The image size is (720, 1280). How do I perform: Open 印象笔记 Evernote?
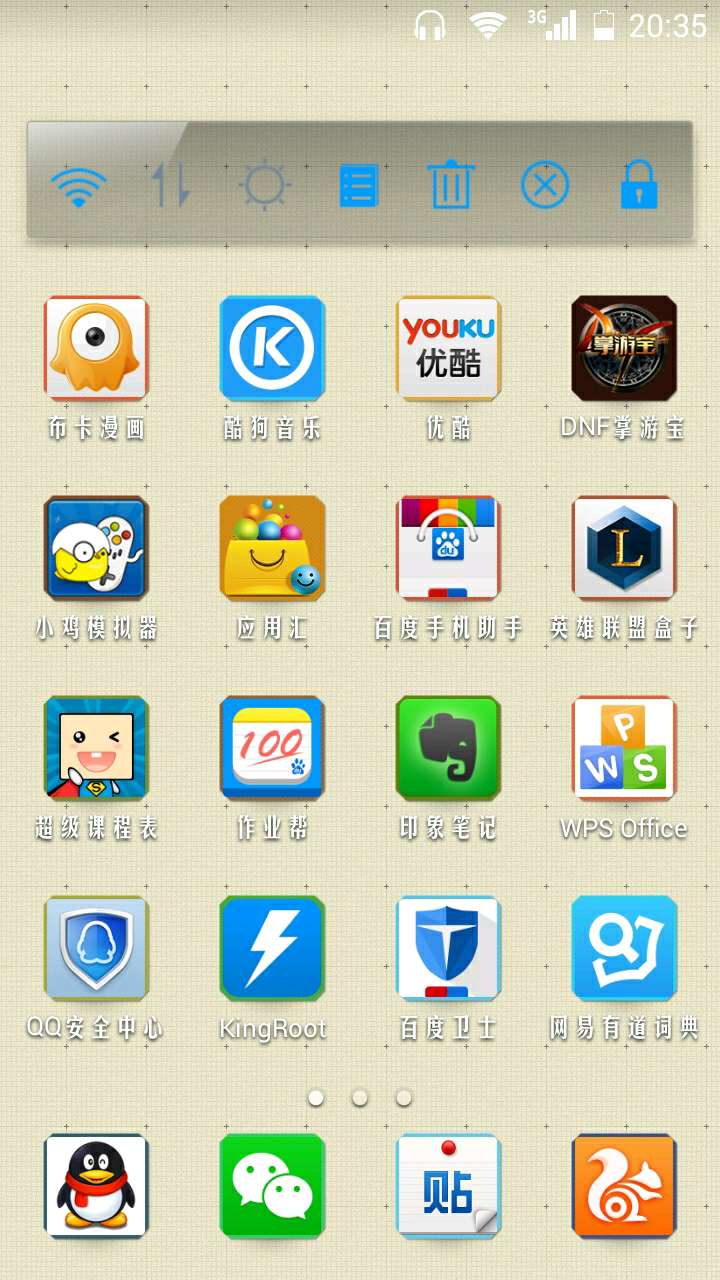(448, 748)
